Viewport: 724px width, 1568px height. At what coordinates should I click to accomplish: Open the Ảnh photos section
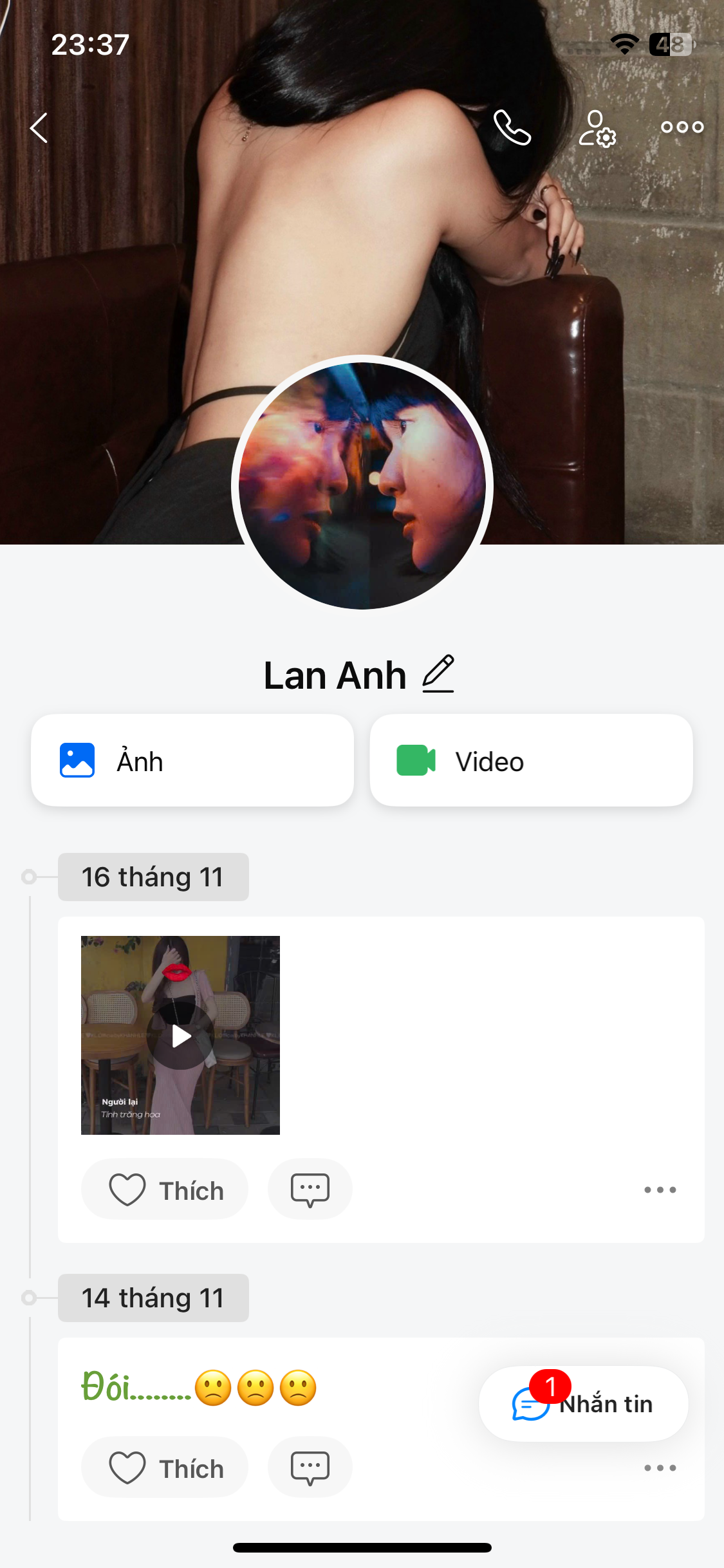pyautogui.click(x=192, y=761)
